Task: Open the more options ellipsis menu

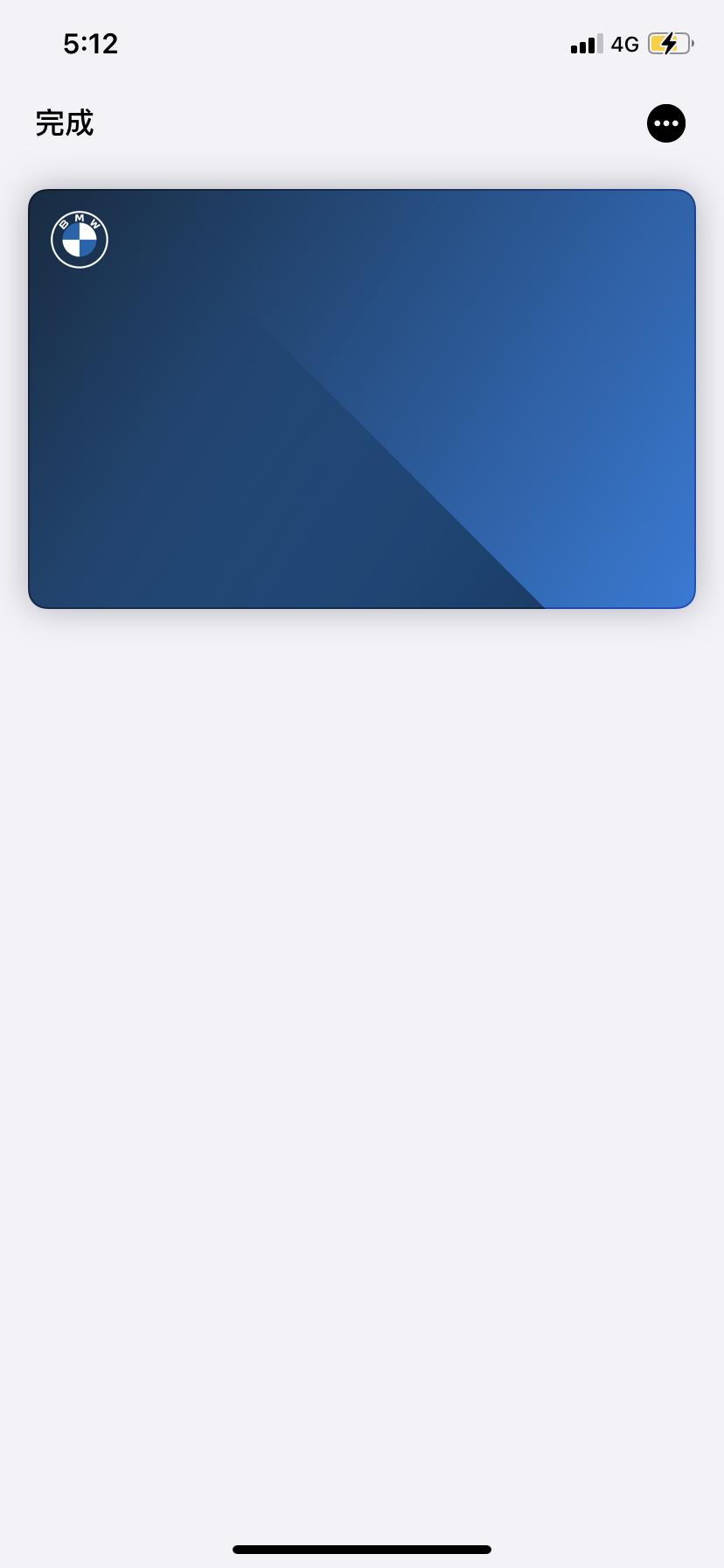Action: [x=666, y=123]
